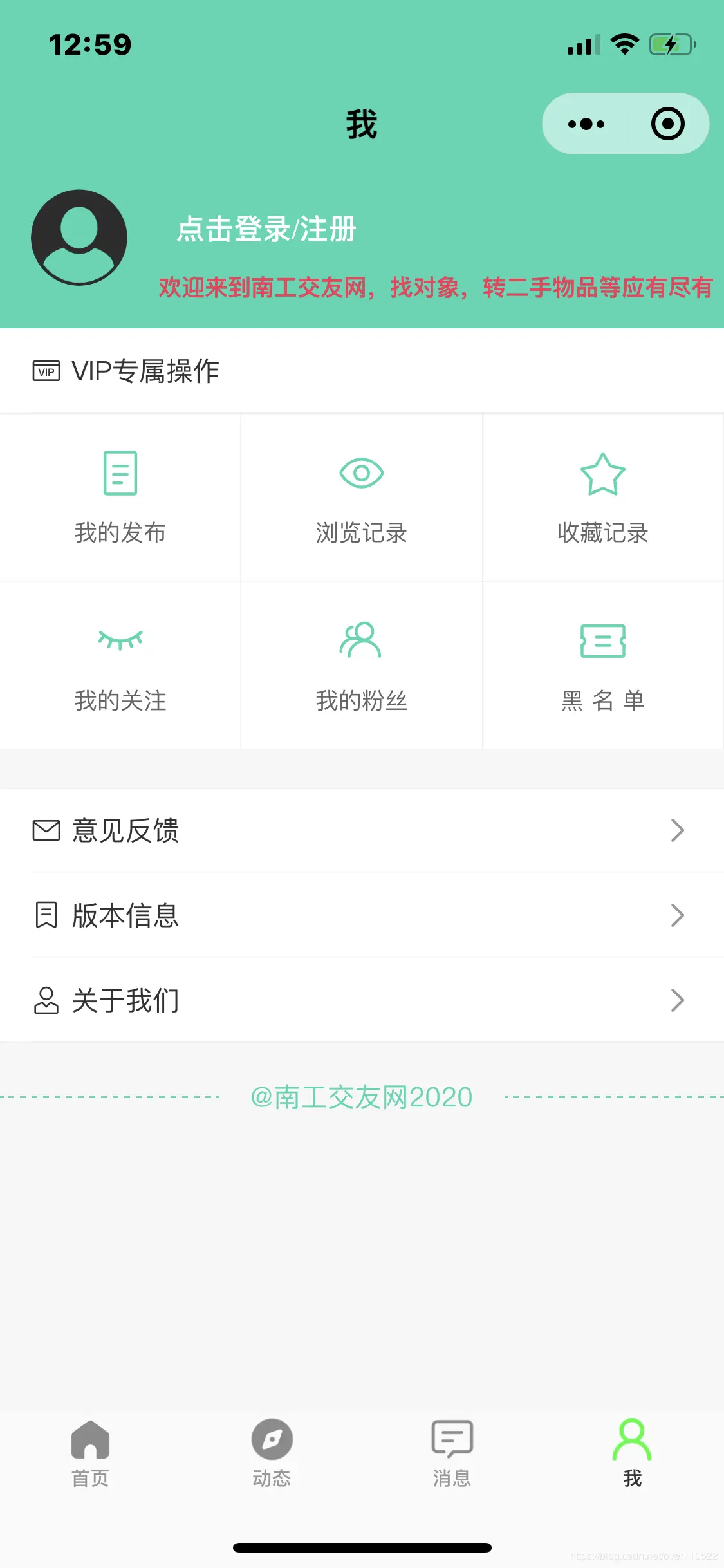Expand 版本信息 via its right arrow
724x1568 pixels.
677,915
